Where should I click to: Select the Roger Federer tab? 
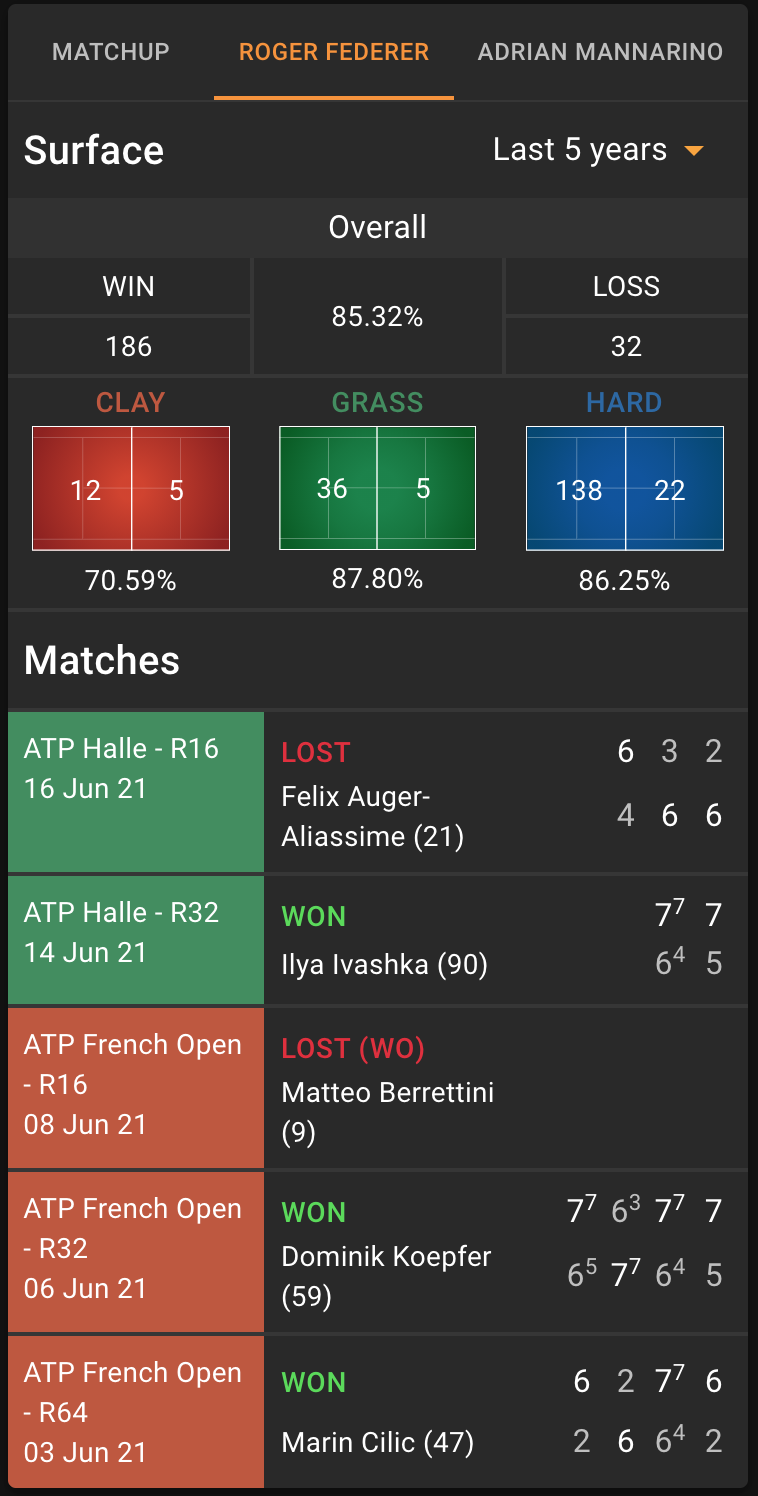coord(334,52)
